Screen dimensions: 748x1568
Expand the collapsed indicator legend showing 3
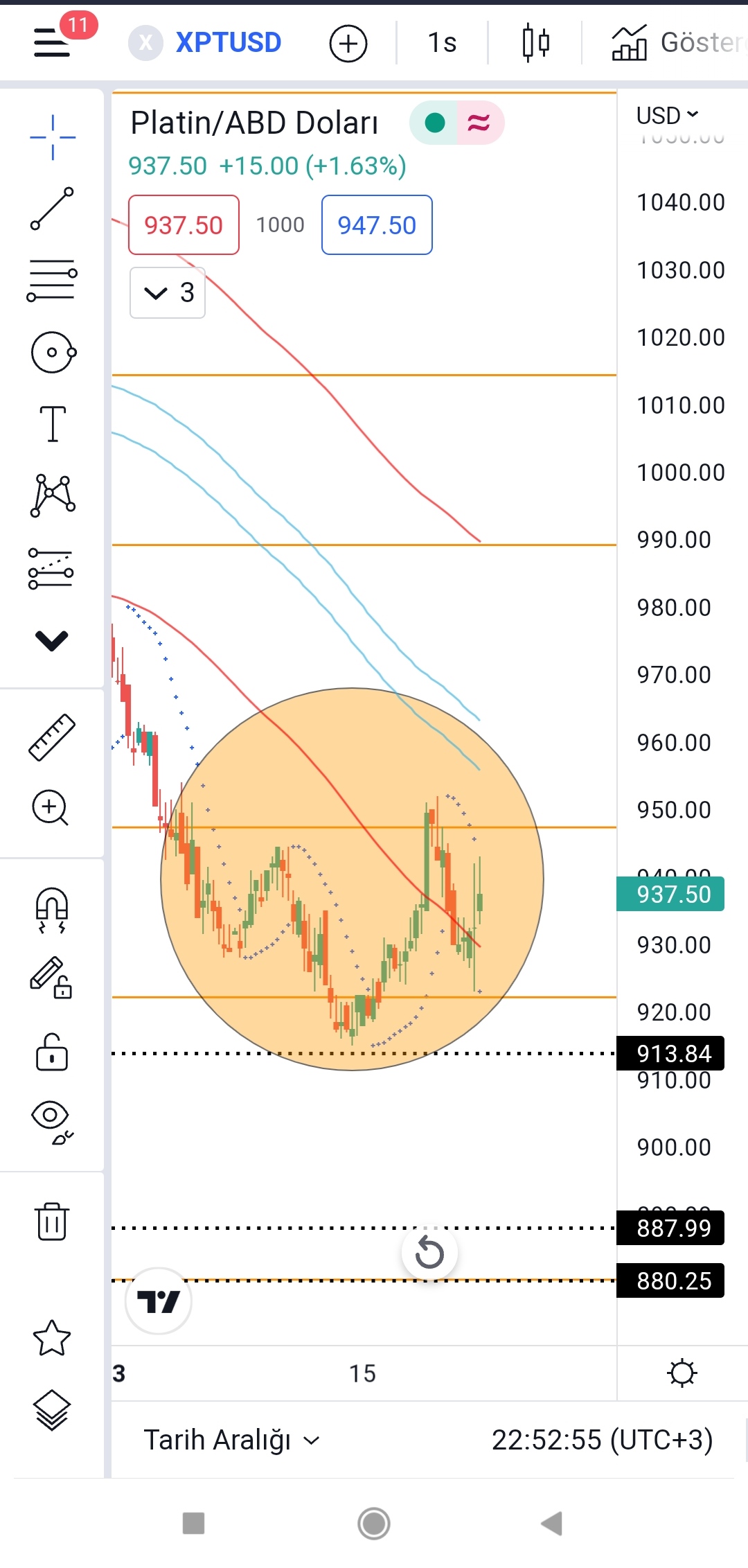168,293
